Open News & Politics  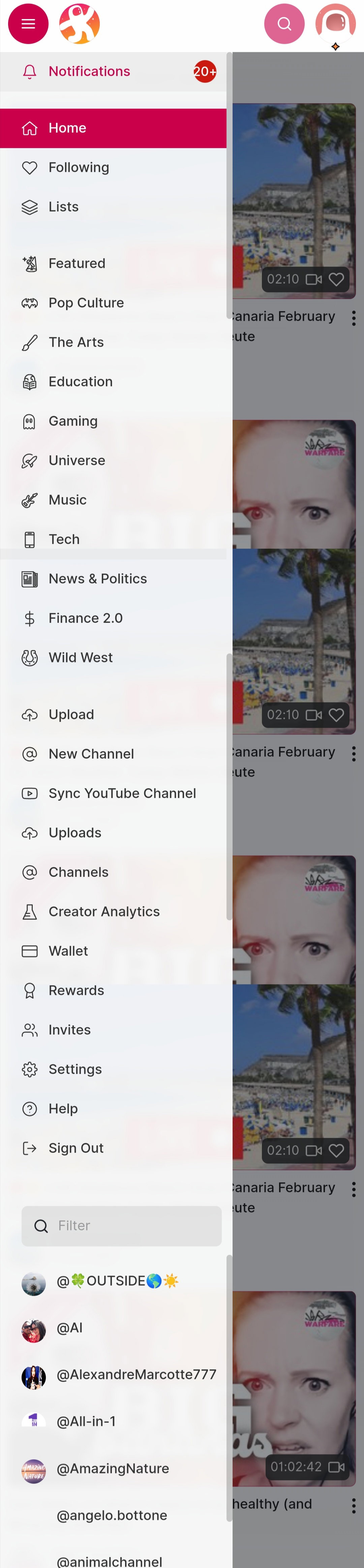[113, 579]
